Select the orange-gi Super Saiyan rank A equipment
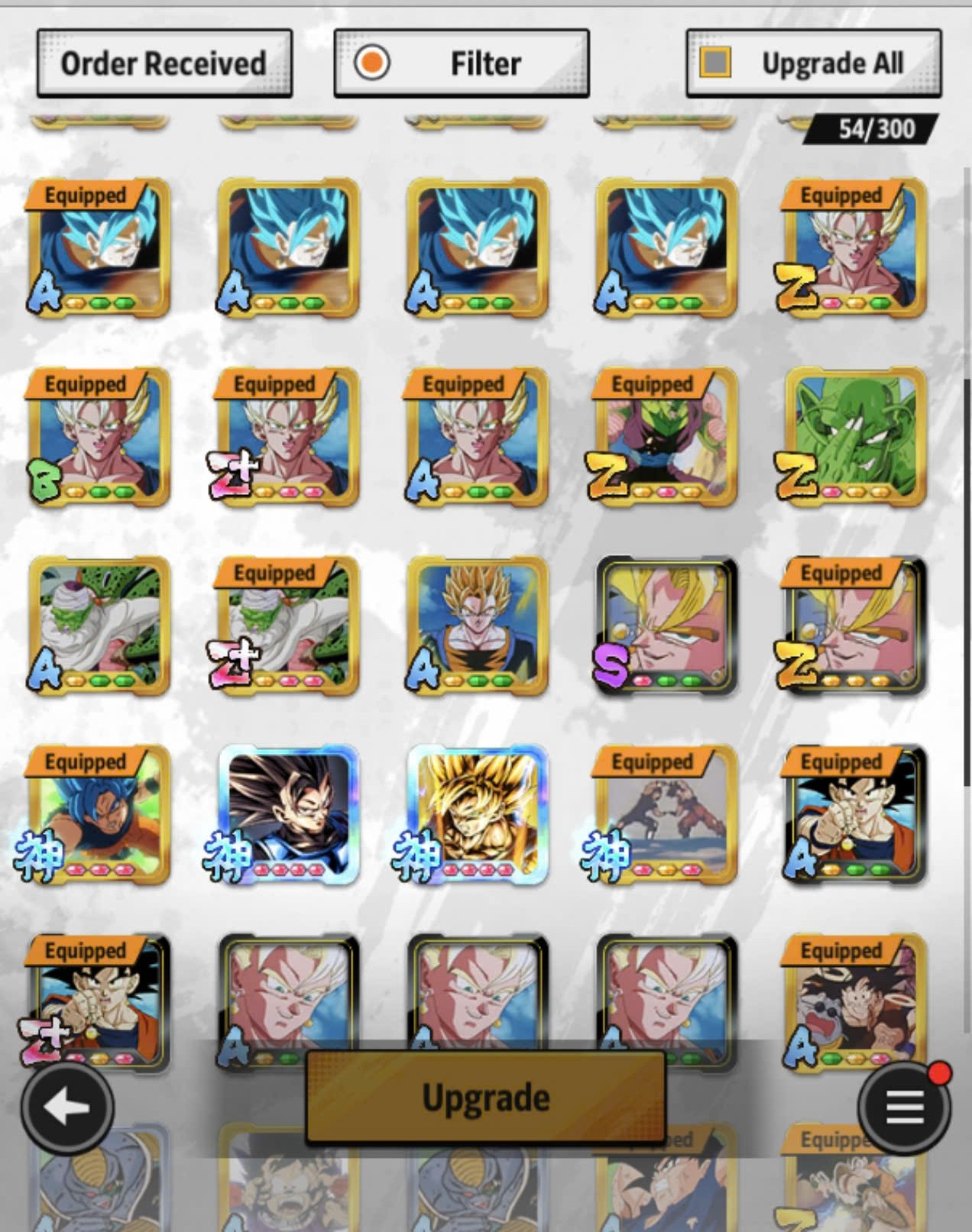This screenshot has width=972, height=1232. (478, 626)
